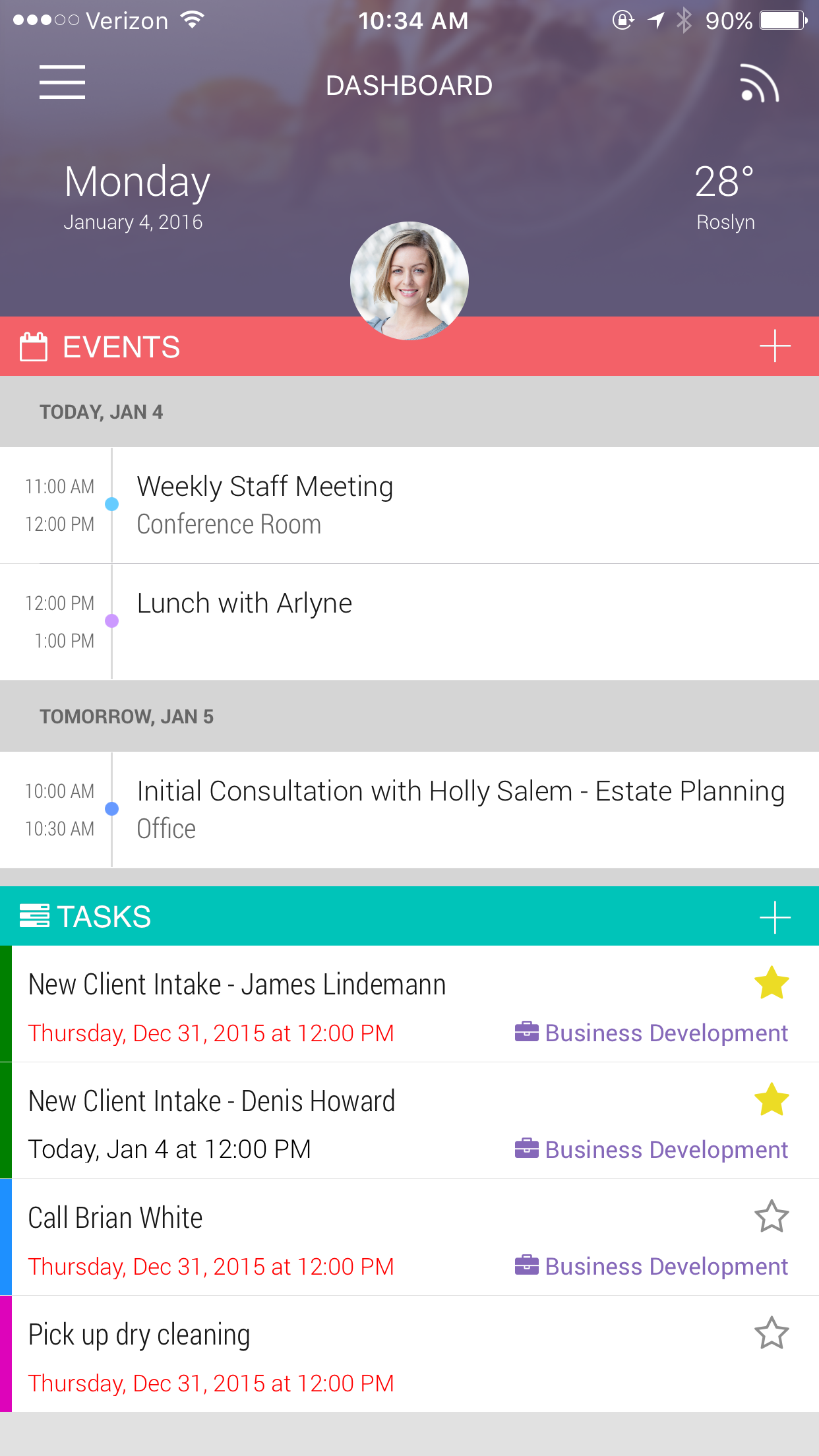Star the Call Brian White task
The height and width of the screenshot is (1456, 819).
tap(771, 1217)
